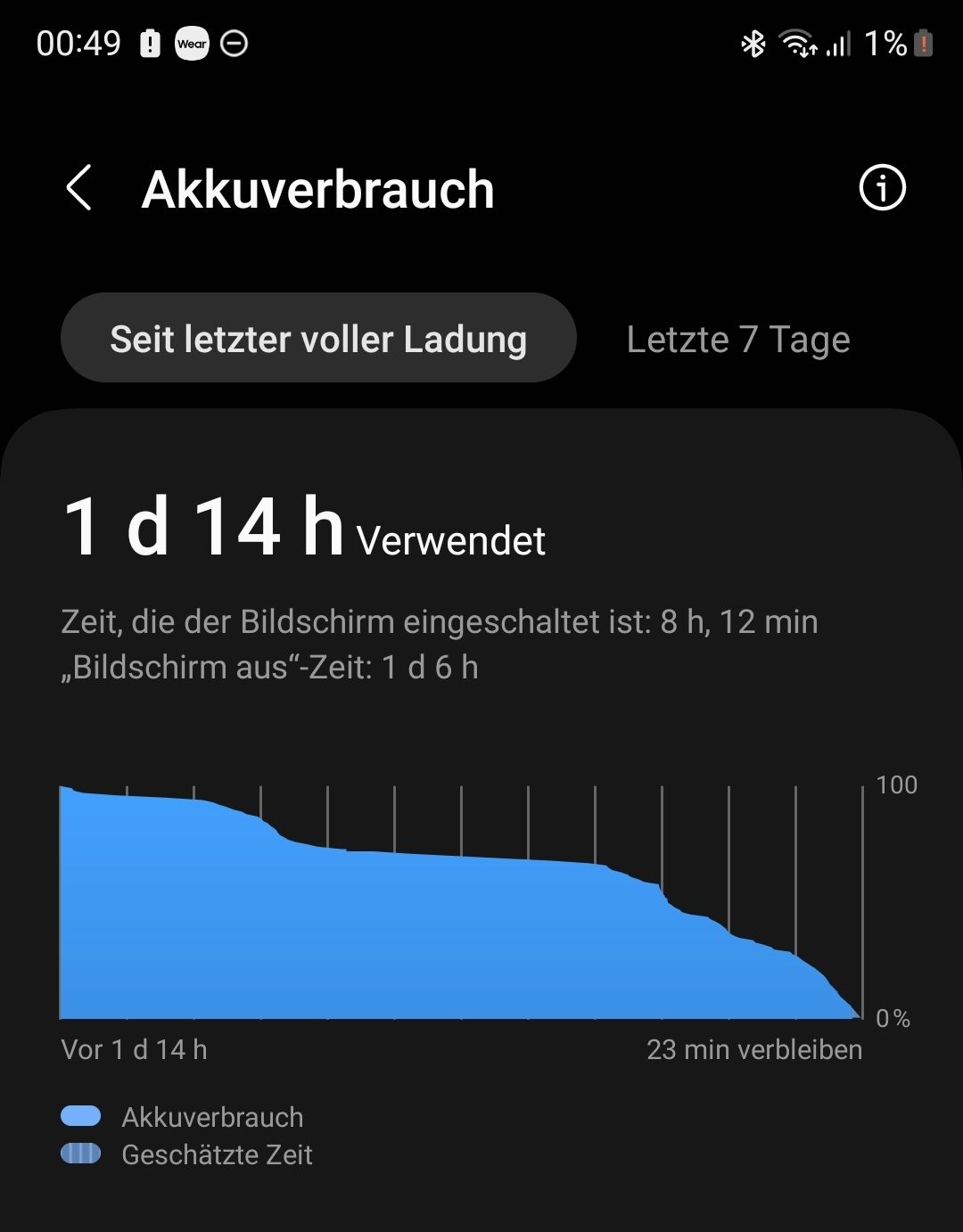Image resolution: width=963 pixels, height=1232 pixels.
Task: Tap the back arrow to leave Akkuverbrauch
Action: (78, 188)
